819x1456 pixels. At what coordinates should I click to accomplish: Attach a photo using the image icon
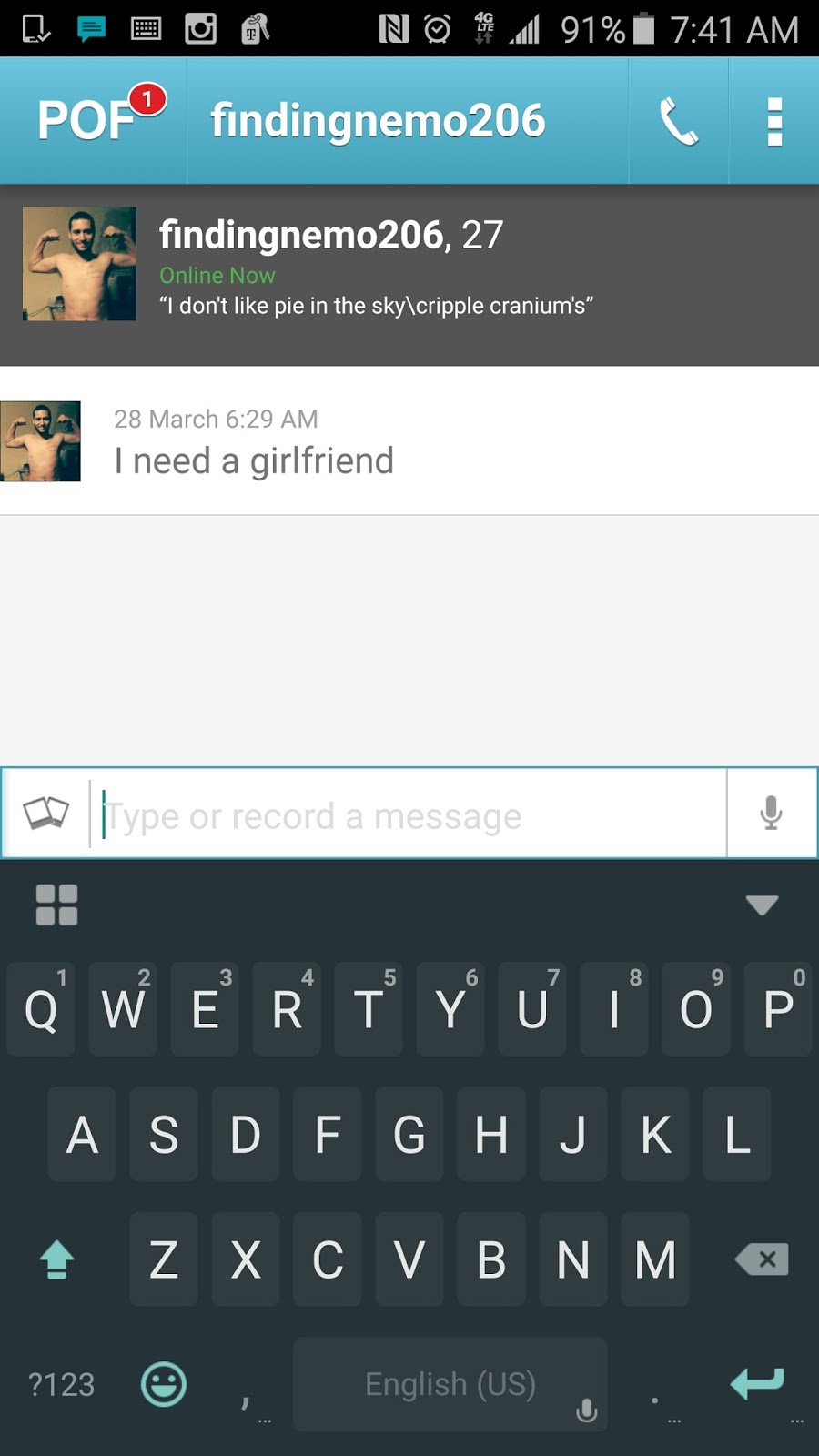(x=45, y=813)
